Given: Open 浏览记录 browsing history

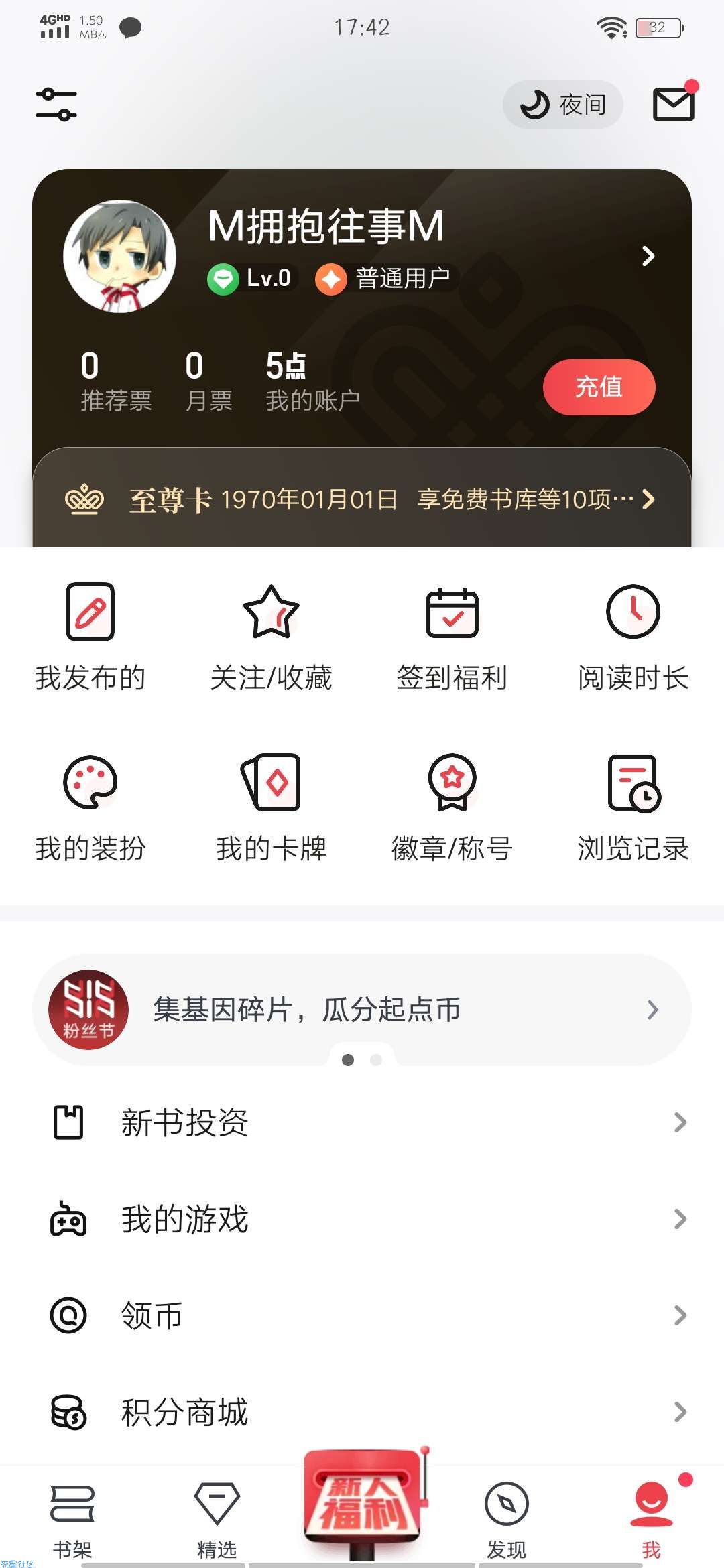Looking at the screenshot, I should (x=633, y=807).
